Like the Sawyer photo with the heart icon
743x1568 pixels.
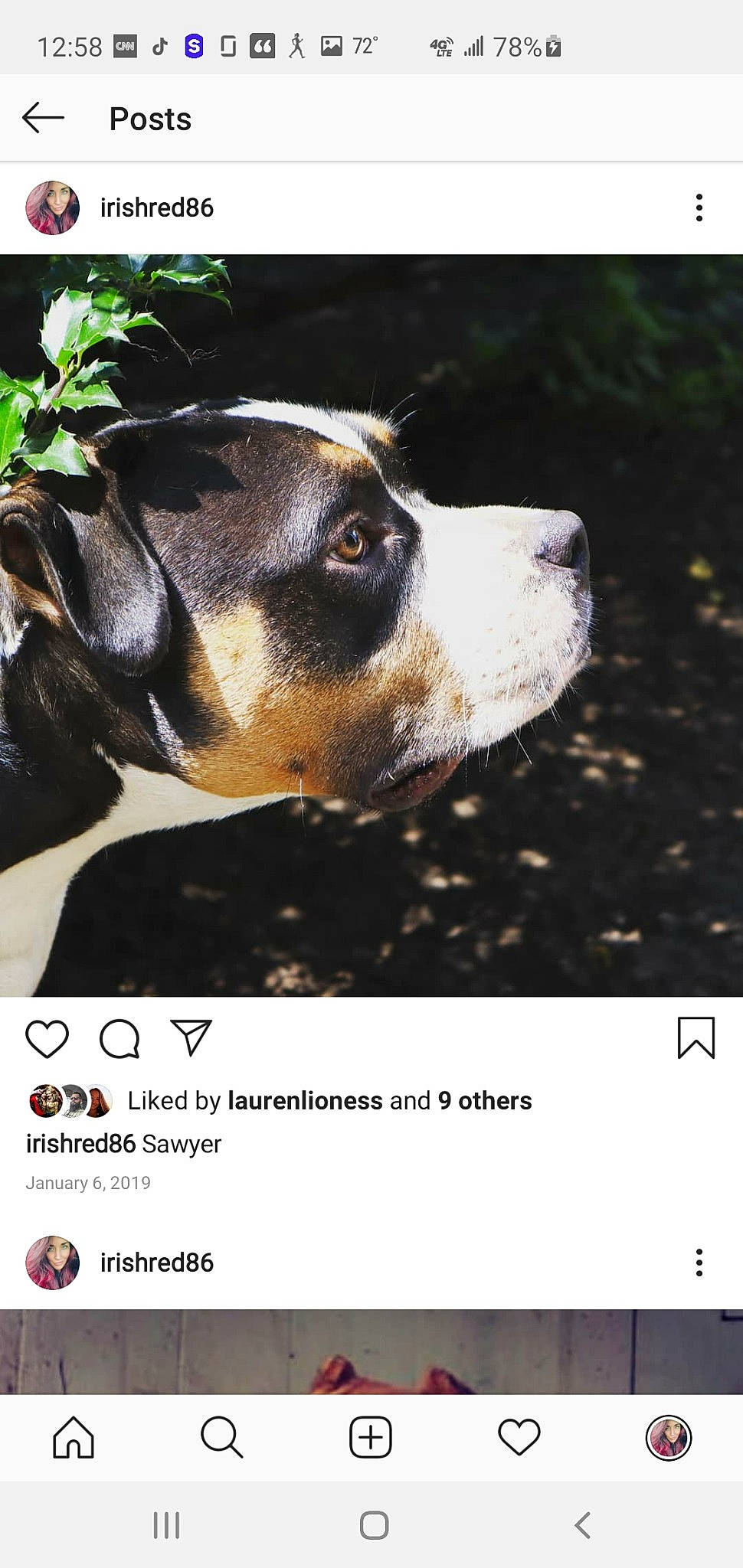pos(47,1039)
